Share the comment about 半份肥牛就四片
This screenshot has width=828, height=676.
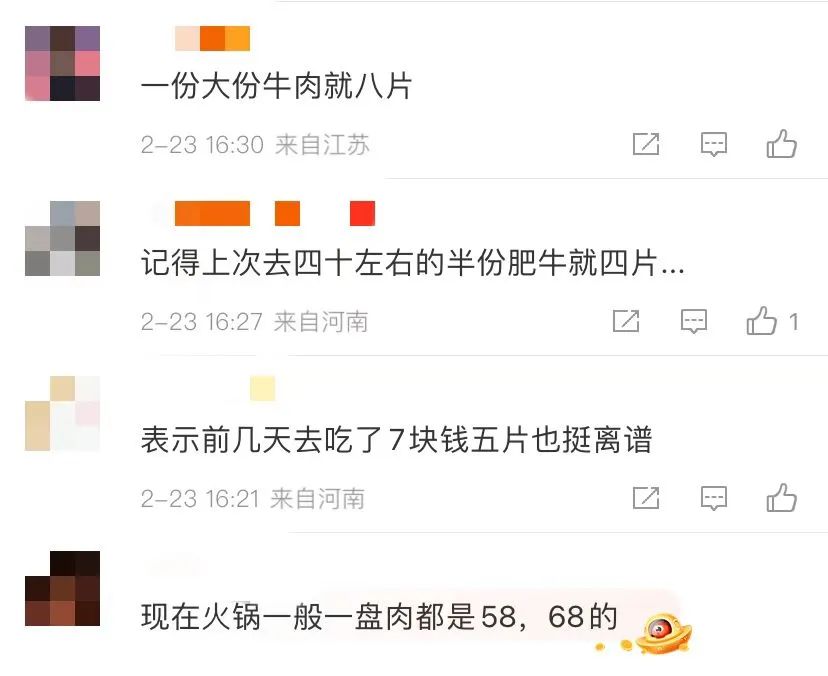(x=626, y=321)
